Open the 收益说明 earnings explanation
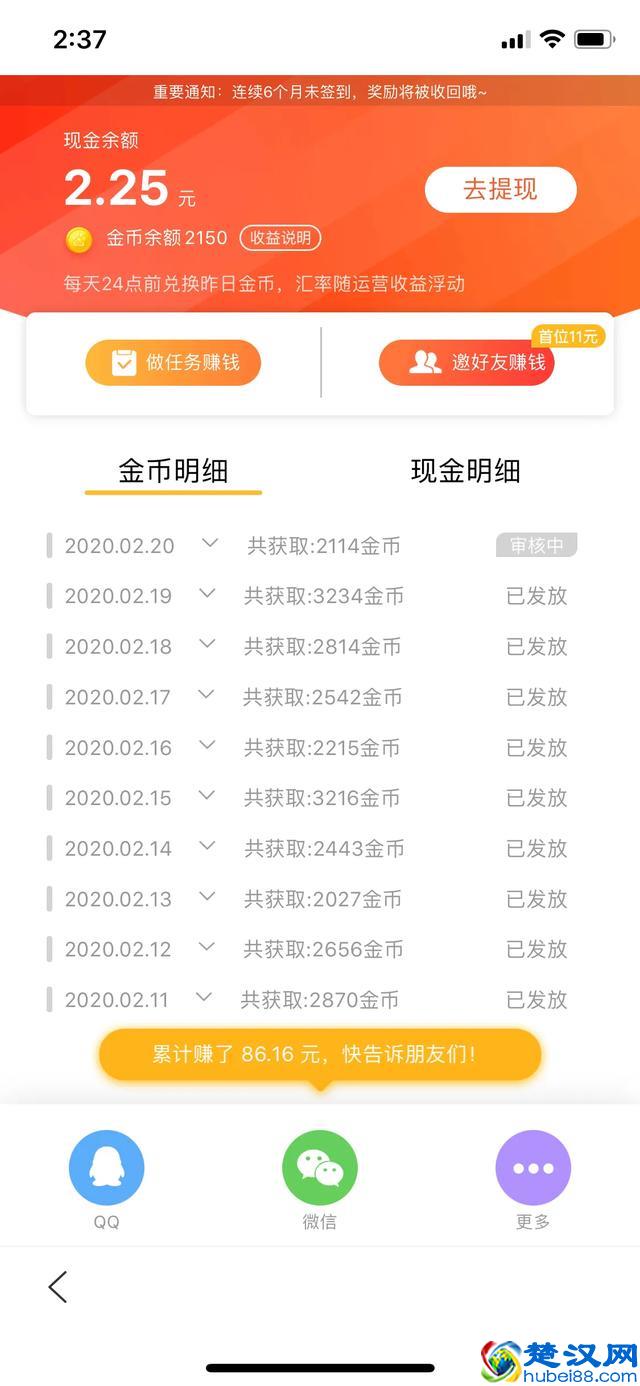The width and height of the screenshot is (640, 1386). point(280,238)
